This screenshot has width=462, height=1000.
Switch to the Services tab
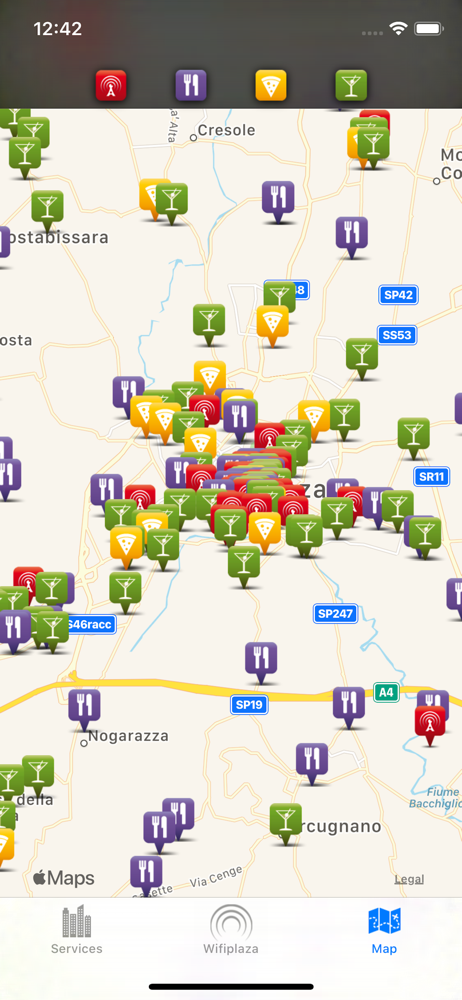(77, 930)
